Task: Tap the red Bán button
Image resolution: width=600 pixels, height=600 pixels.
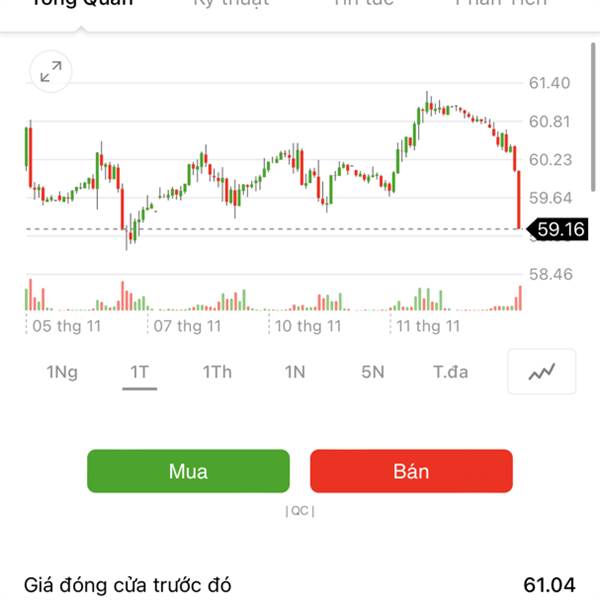Action: (411, 471)
